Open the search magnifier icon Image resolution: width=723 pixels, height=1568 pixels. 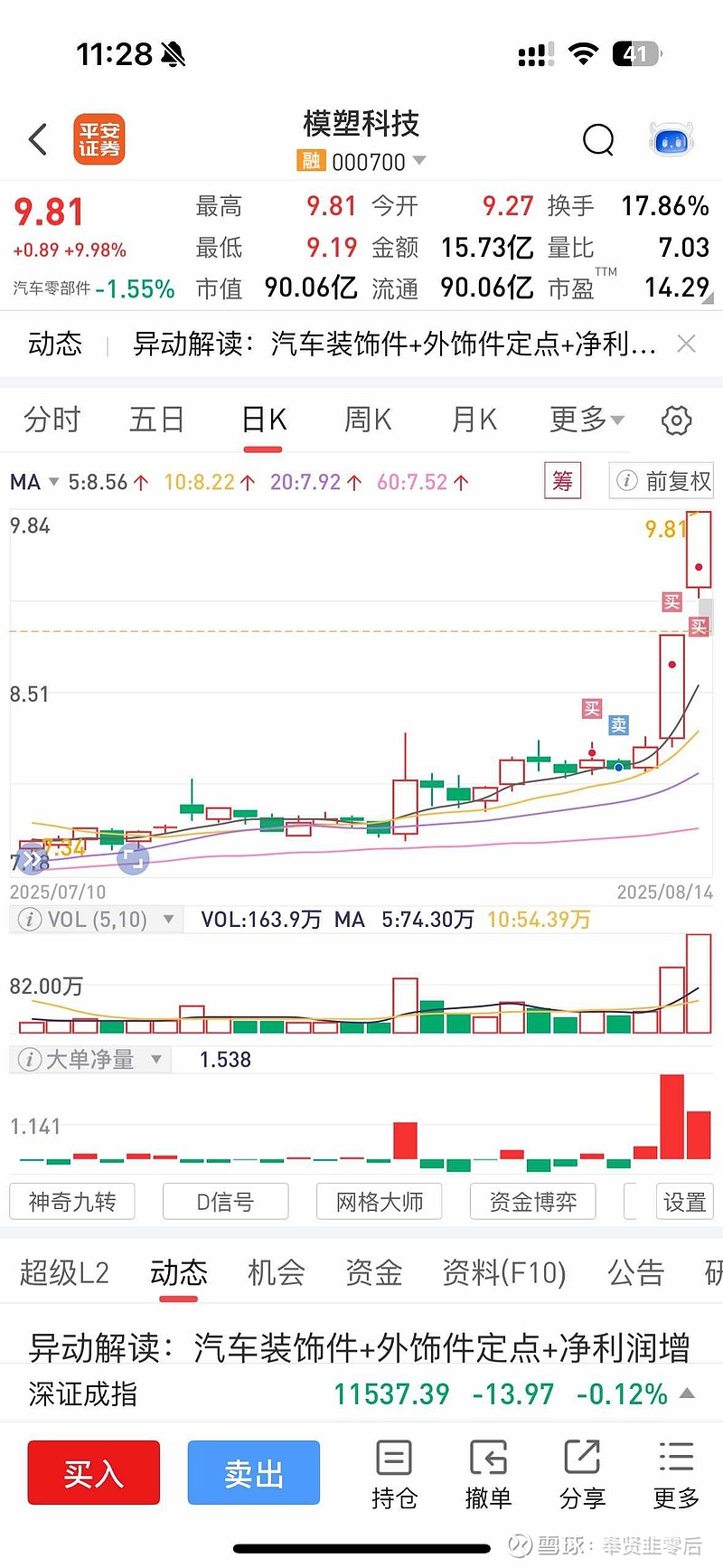(598, 140)
